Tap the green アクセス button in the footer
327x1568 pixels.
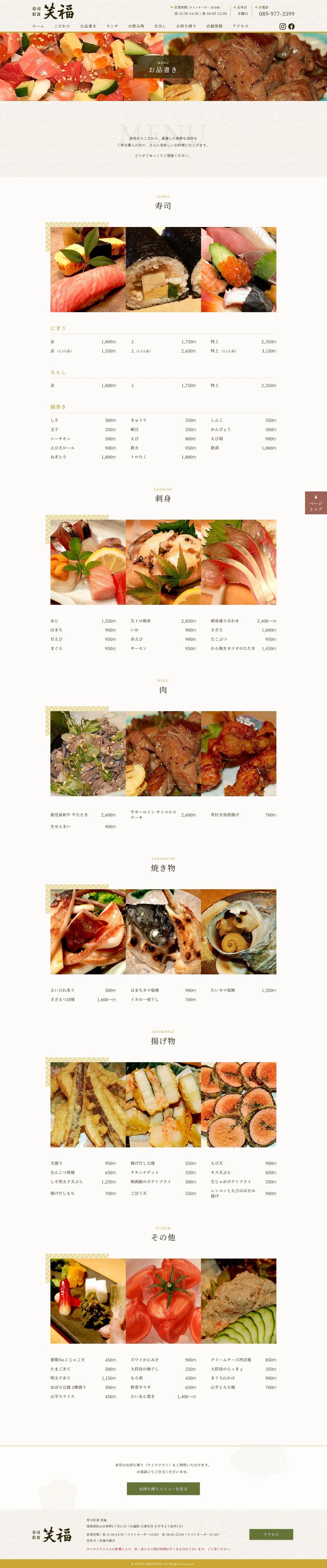pos(270,1535)
